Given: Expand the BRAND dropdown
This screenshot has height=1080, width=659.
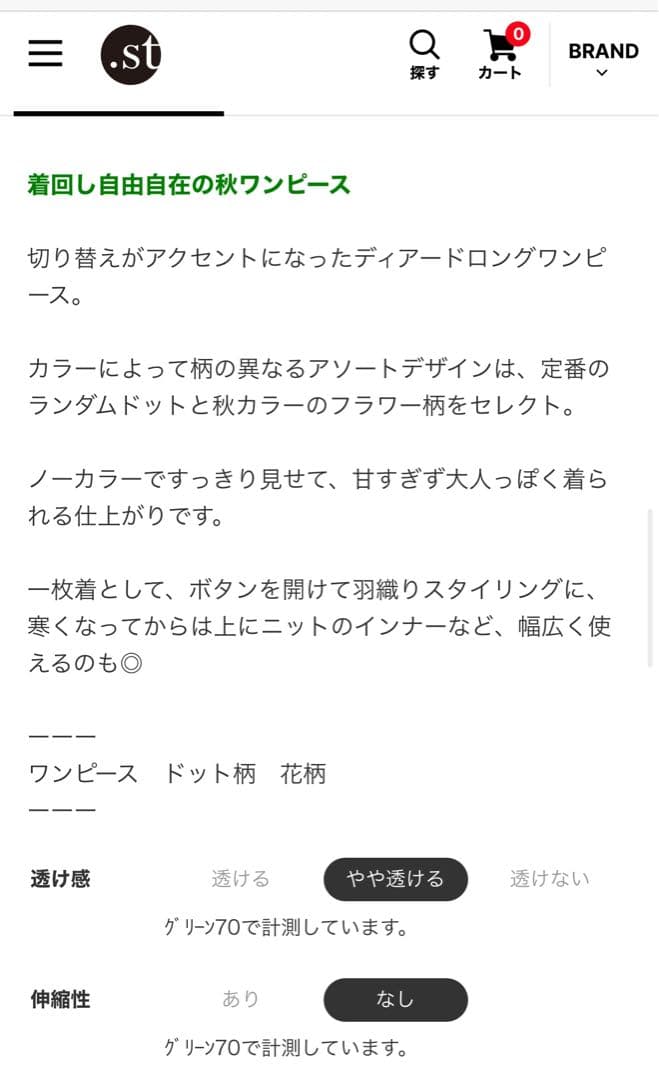Looking at the screenshot, I should 602,58.
